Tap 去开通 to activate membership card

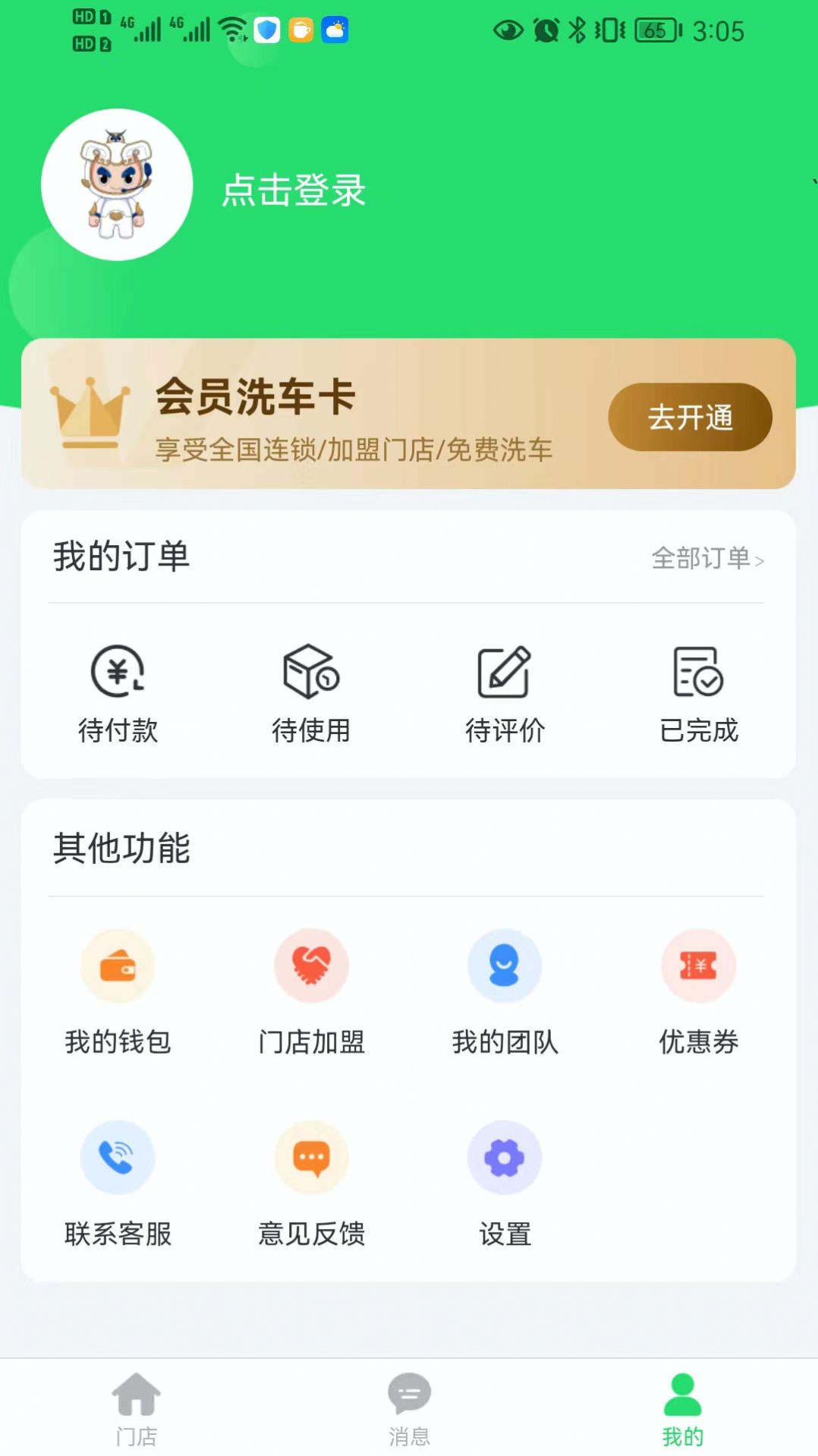(688, 417)
